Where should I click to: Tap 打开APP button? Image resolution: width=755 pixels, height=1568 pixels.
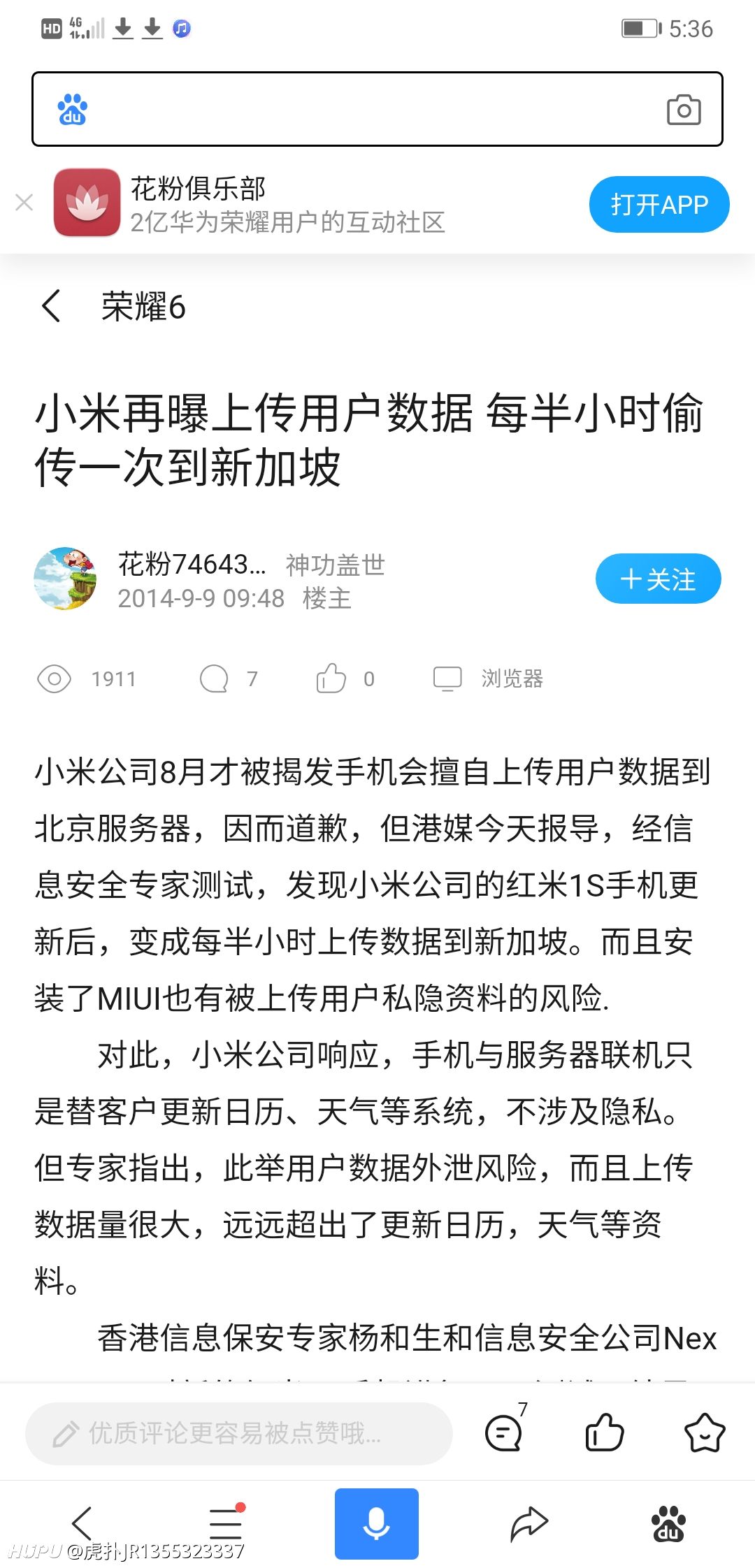coord(659,204)
